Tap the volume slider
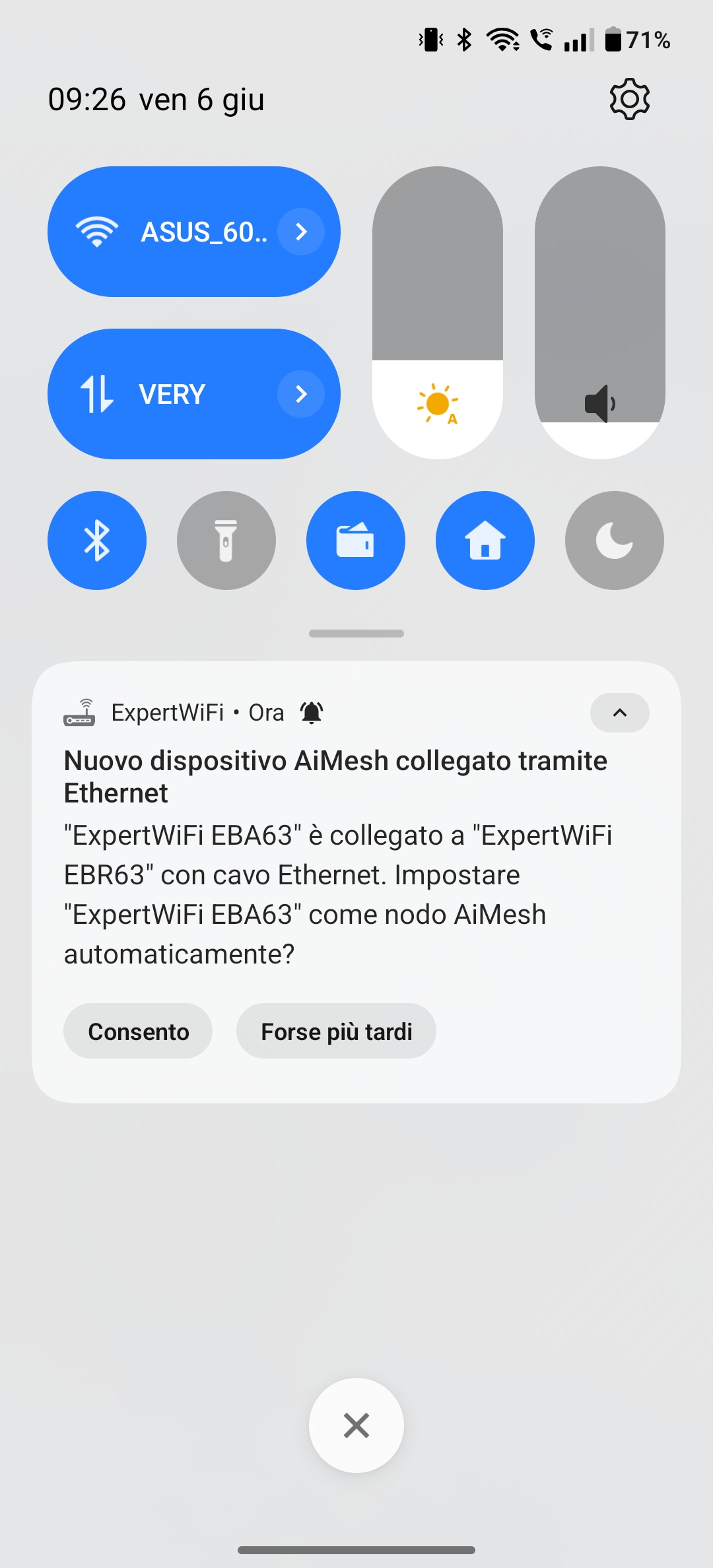 (x=600, y=313)
